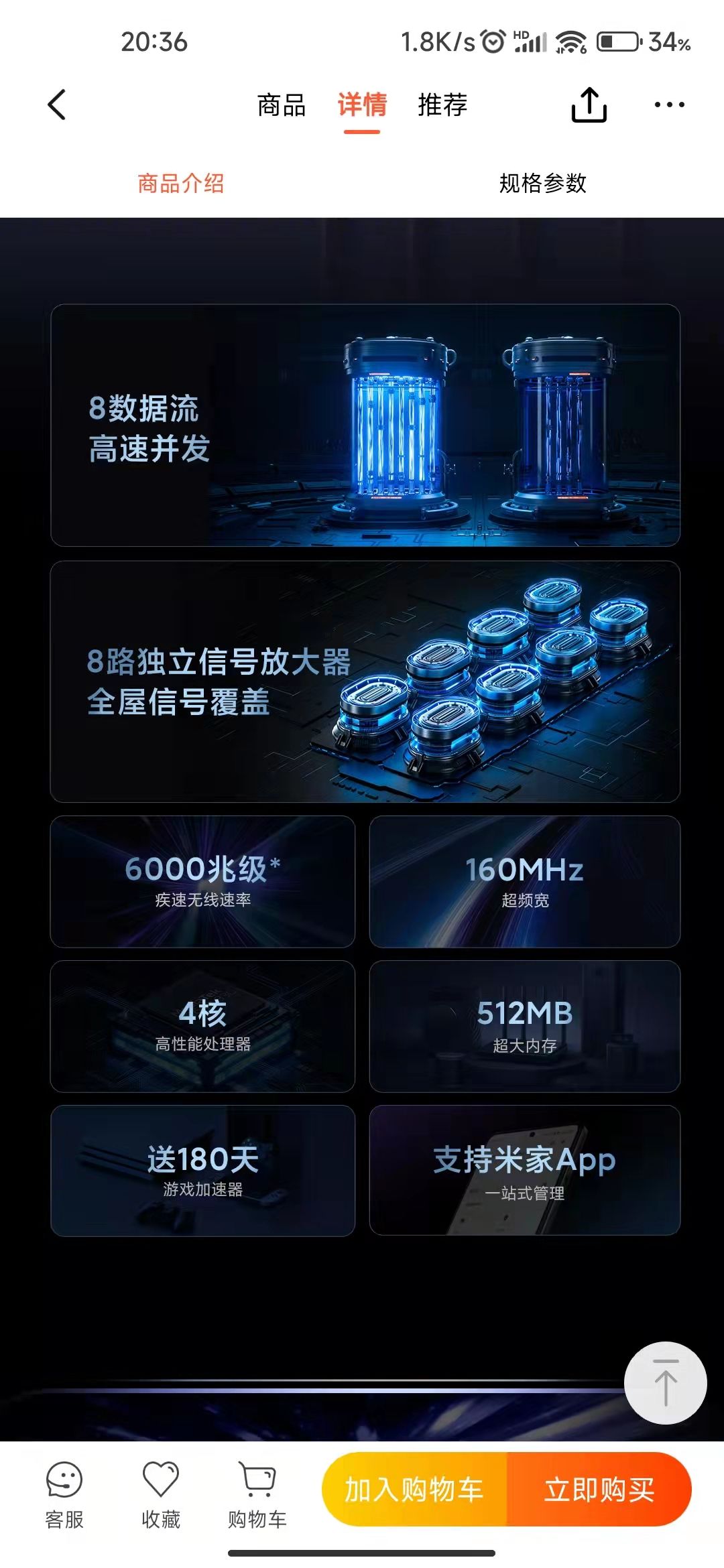Select the 详情 tab
The height and width of the screenshot is (1568, 724).
pyautogui.click(x=362, y=105)
